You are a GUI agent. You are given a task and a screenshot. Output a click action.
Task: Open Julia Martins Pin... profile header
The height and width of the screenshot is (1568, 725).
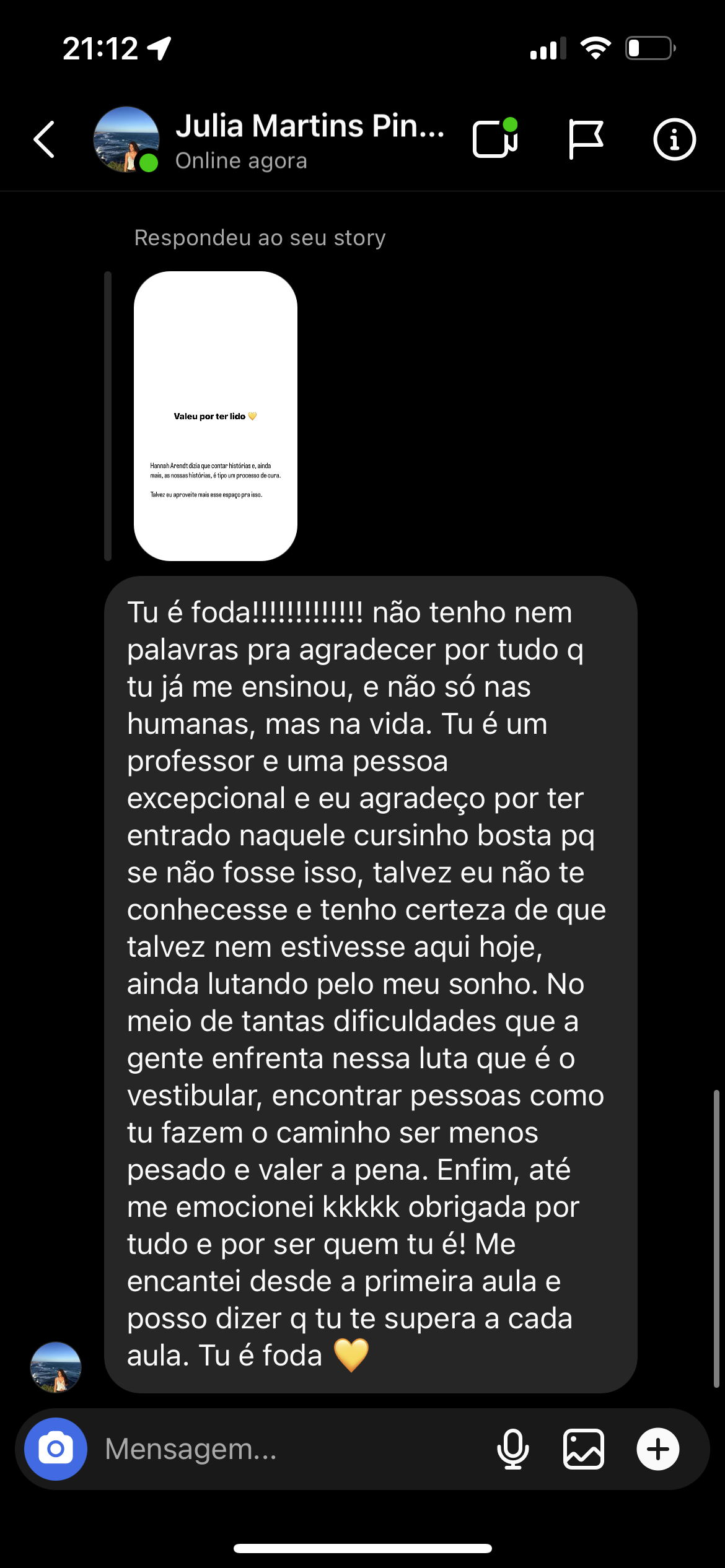309,139
